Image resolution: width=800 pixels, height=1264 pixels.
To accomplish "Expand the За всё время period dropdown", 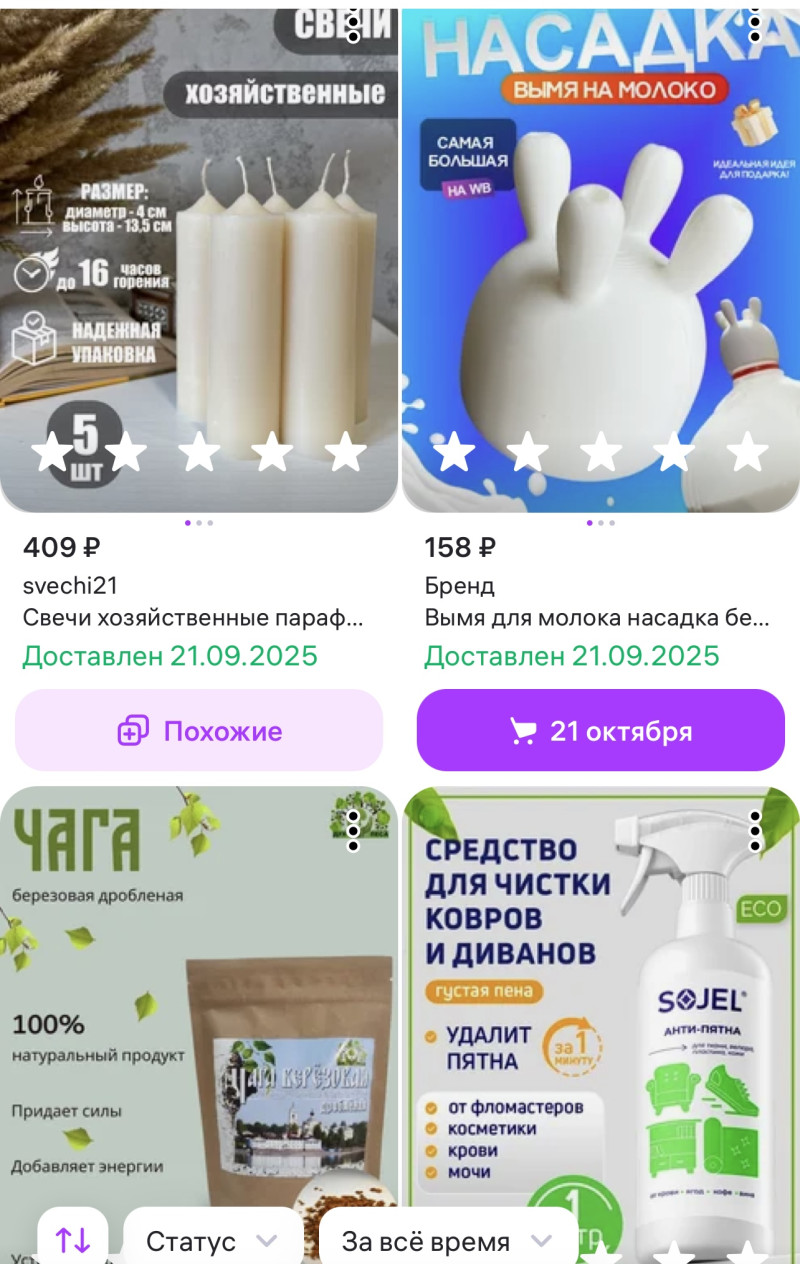I will click(446, 1241).
